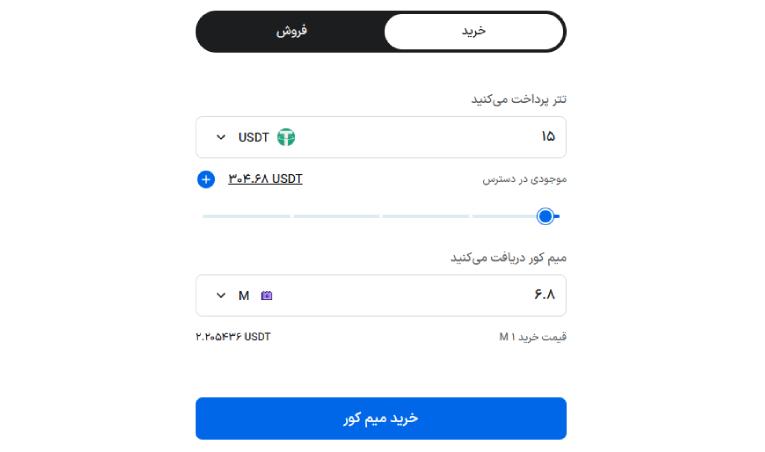Switch to the فروش (sell) tab
The height and width of the screenshot is (452, 765).
pyautogui.click(x=291, y=31)
